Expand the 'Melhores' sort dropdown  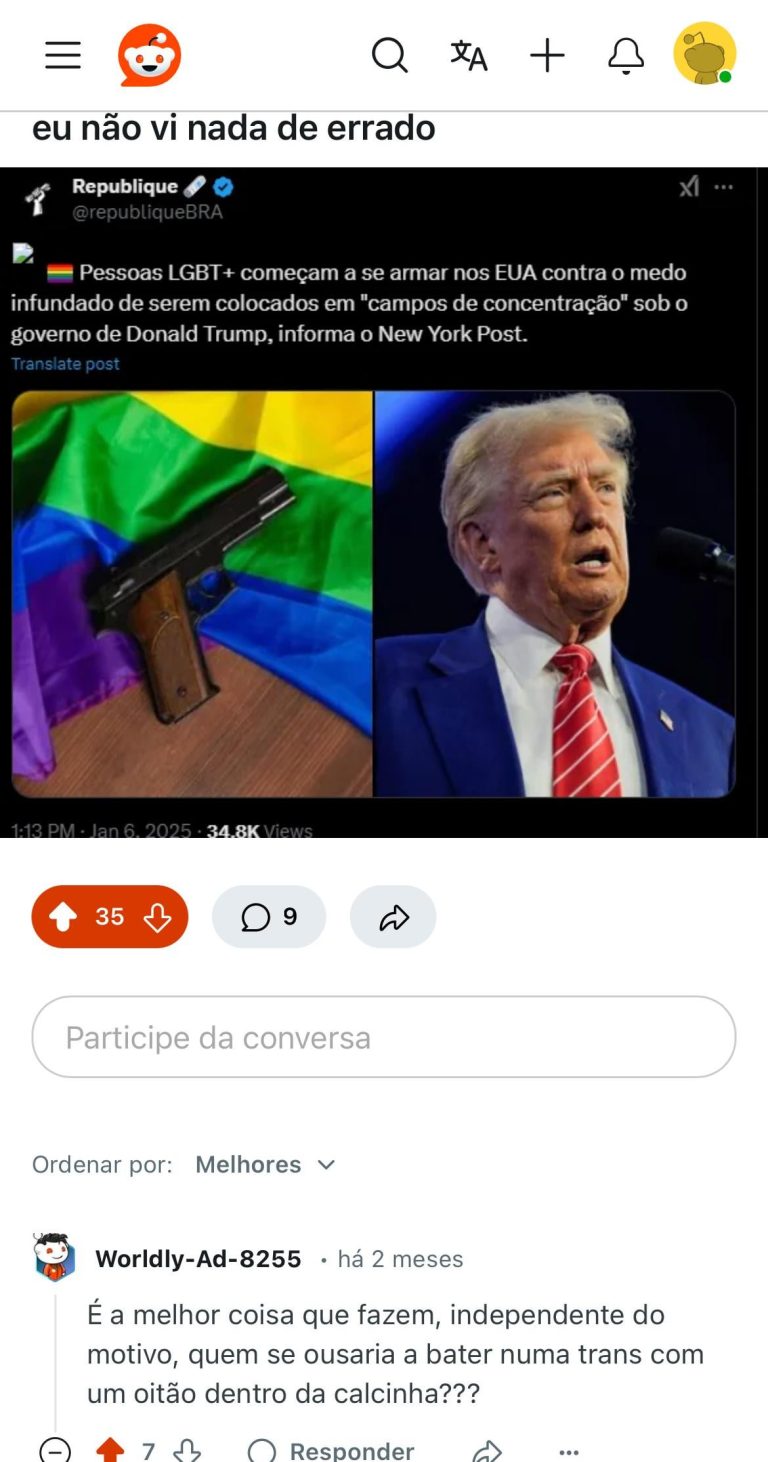[x=265, y=1165]
